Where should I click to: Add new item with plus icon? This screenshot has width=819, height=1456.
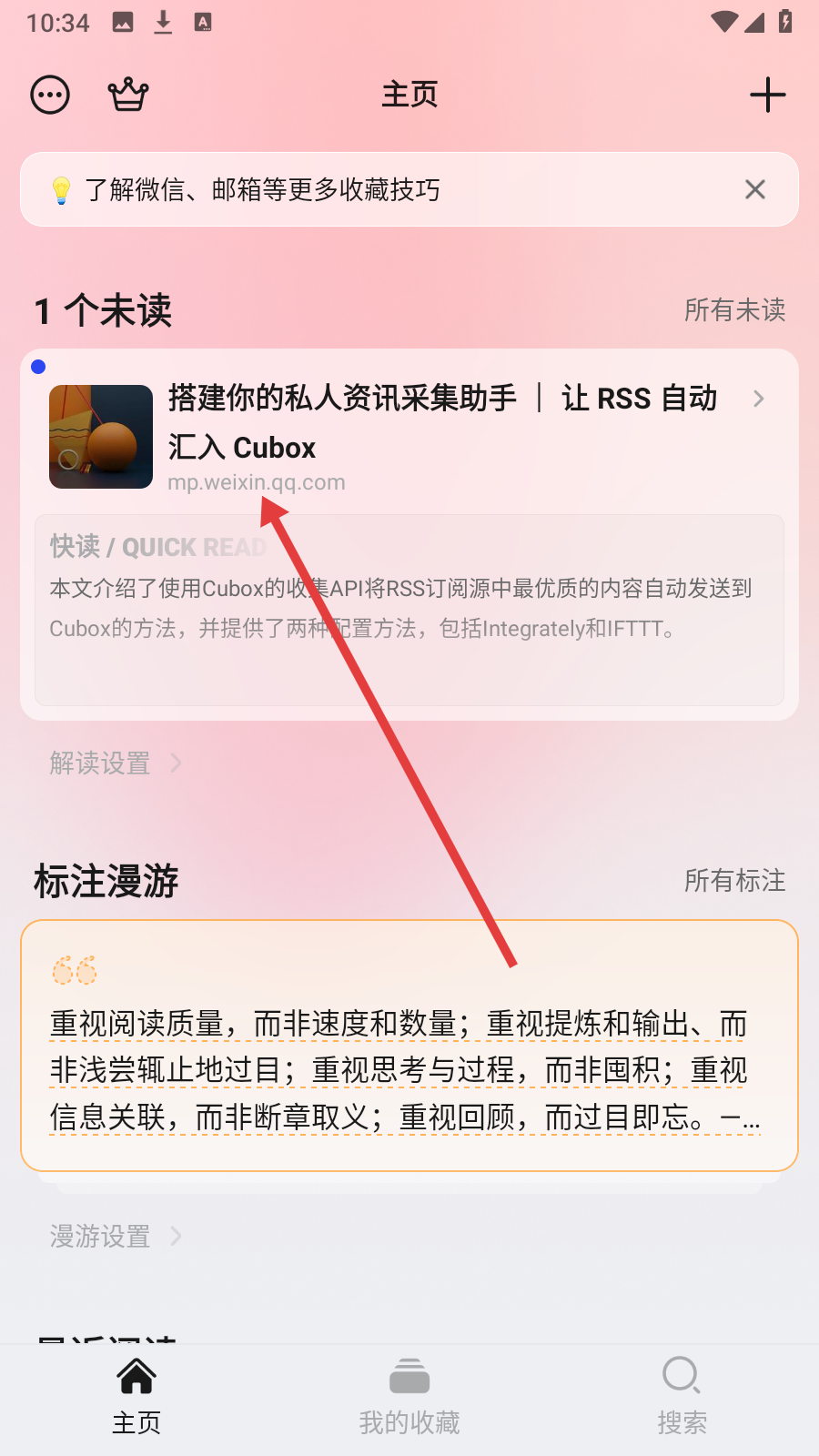[x=767, y=95]
